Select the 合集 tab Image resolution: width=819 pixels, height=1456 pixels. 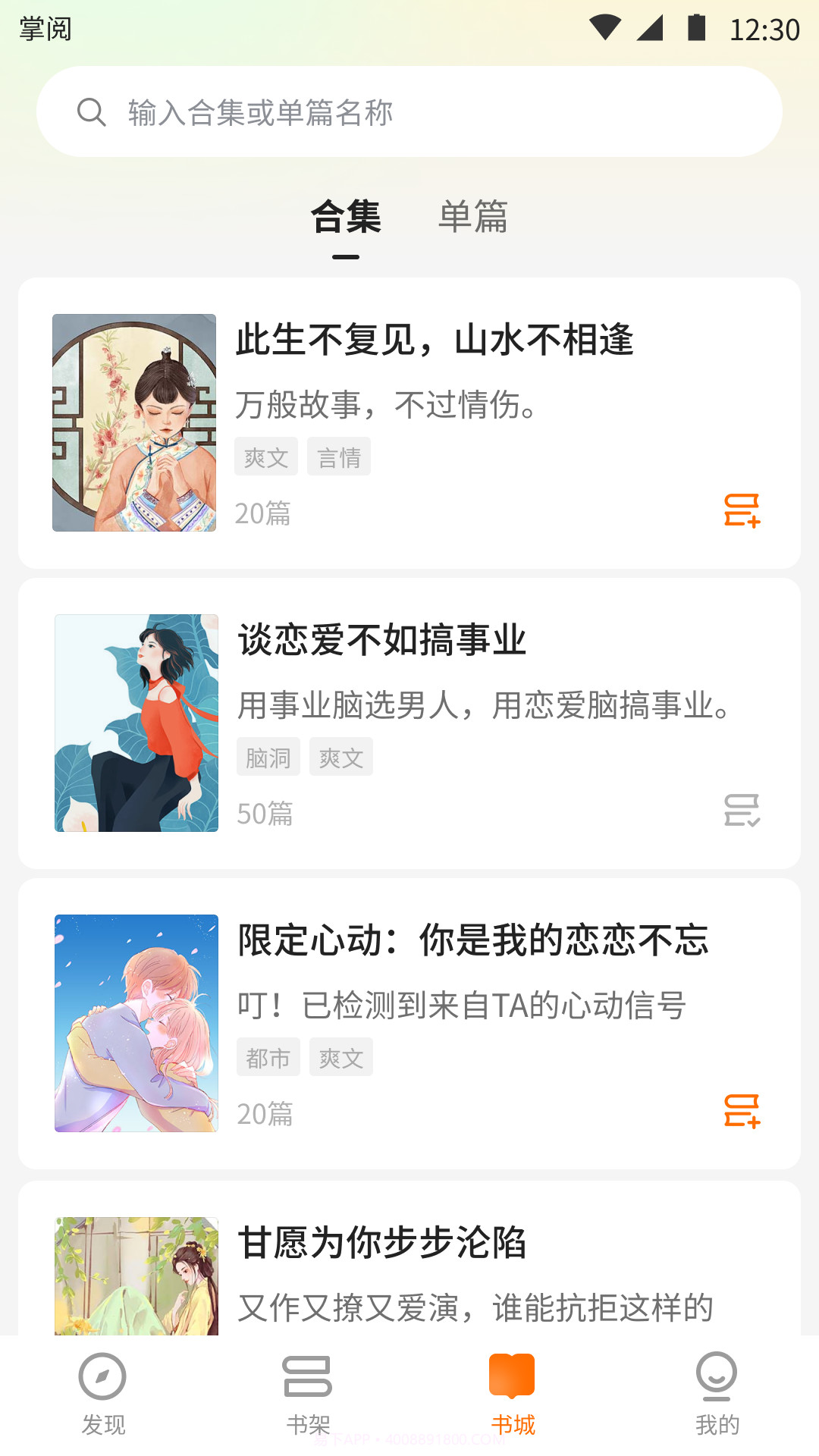(x=347, y=218)
